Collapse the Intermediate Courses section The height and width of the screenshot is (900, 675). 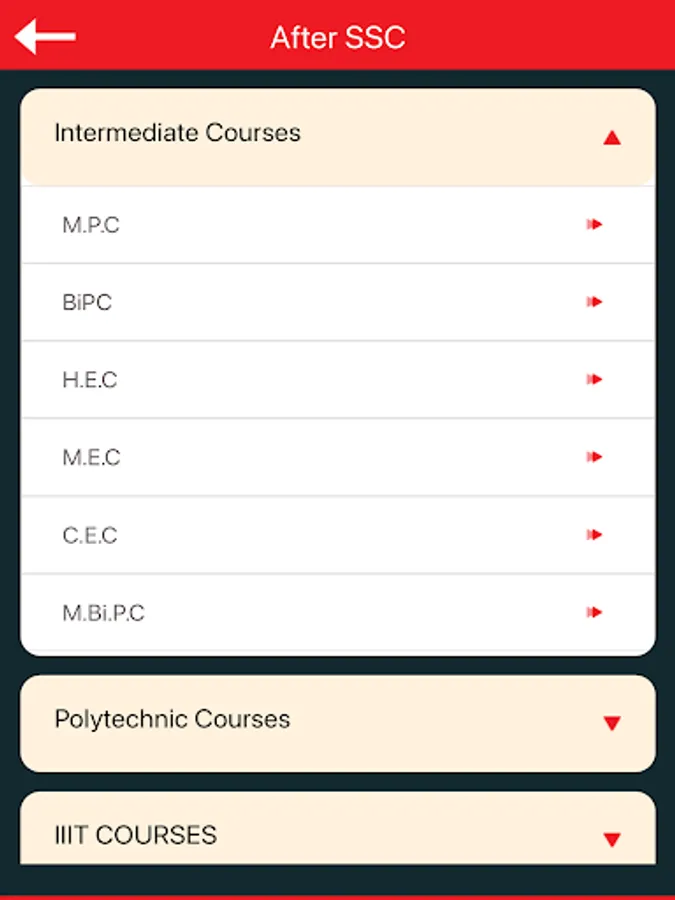click(x=611, y=138)
